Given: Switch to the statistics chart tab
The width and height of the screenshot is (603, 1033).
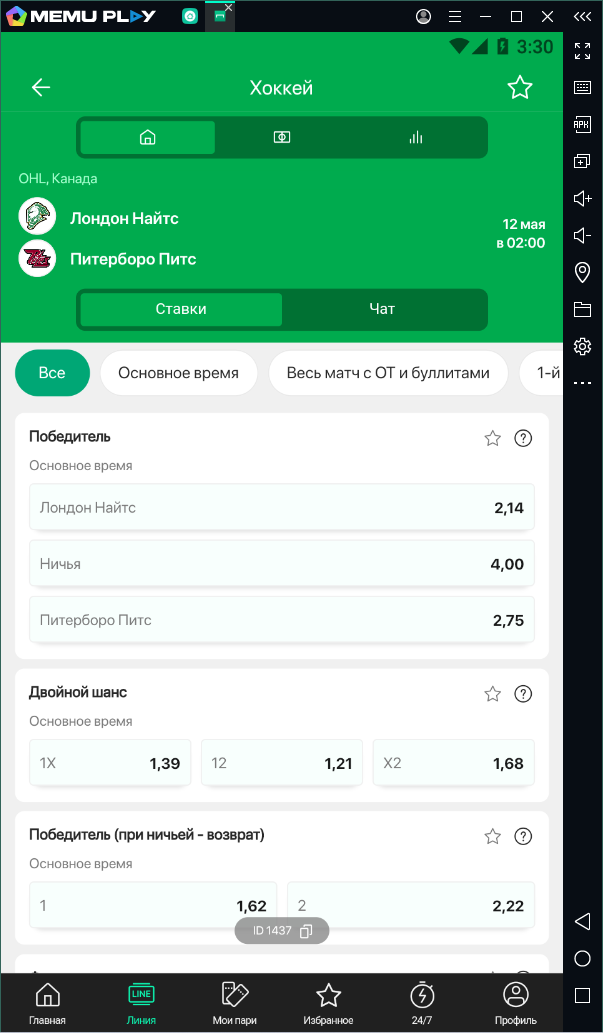Looking at the screenshot, I should [416, 138].
